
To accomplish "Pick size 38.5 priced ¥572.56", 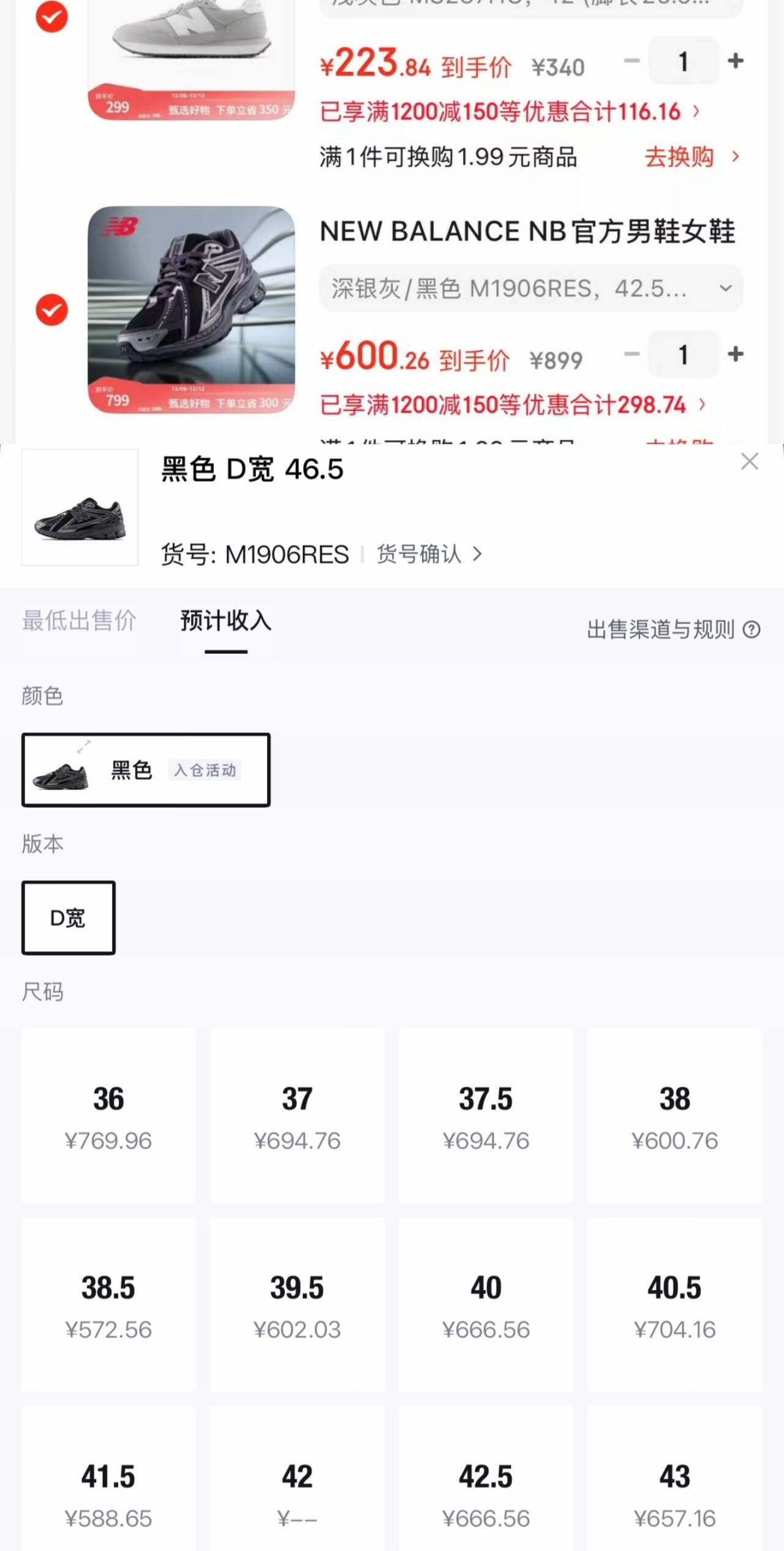I will pos(108,1304).
